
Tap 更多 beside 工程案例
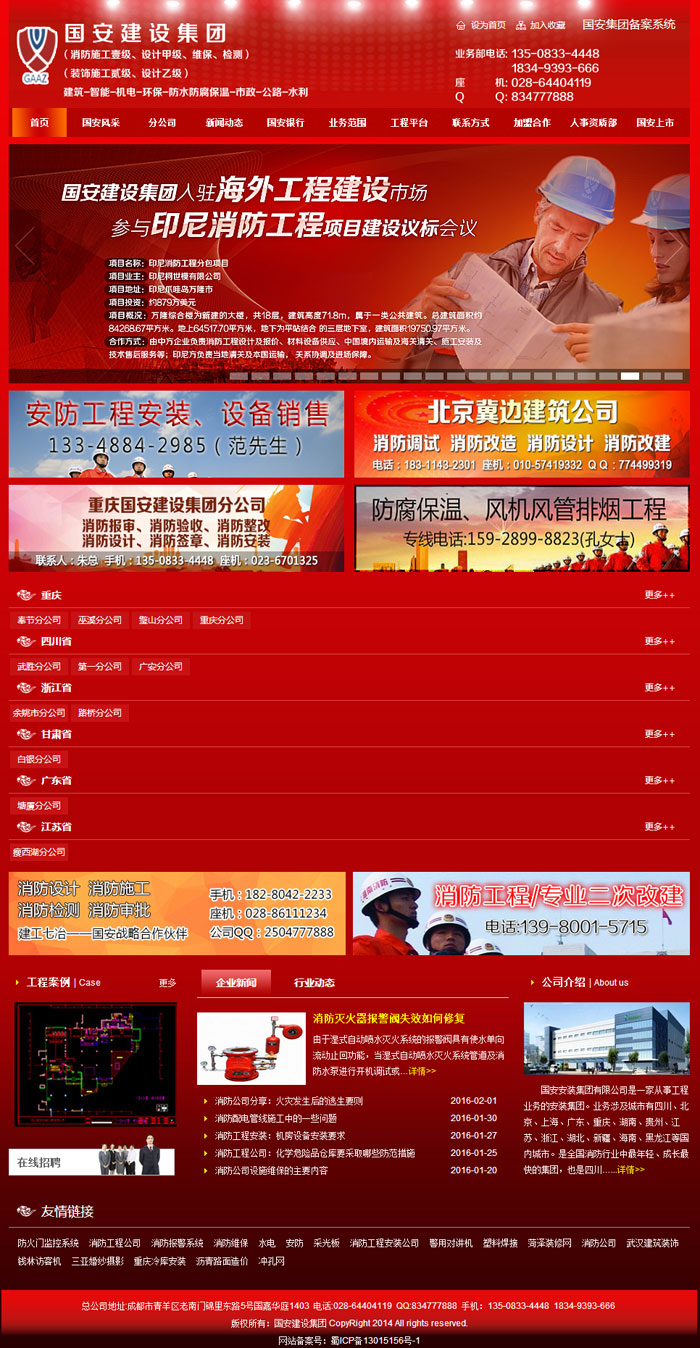(x=167, y=983)
